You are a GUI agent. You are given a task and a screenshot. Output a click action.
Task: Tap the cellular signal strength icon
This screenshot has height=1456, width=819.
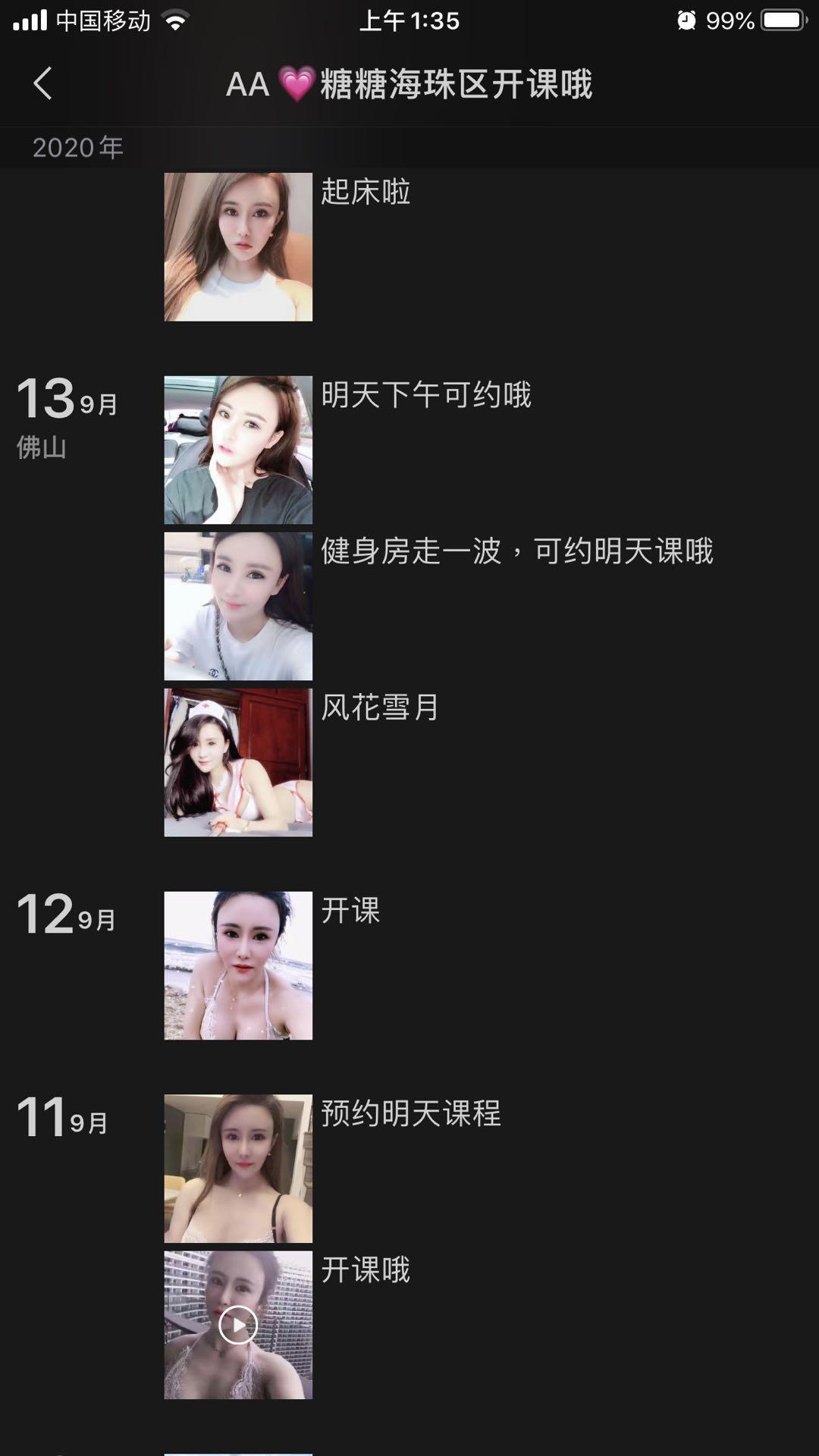click(30, 20)
